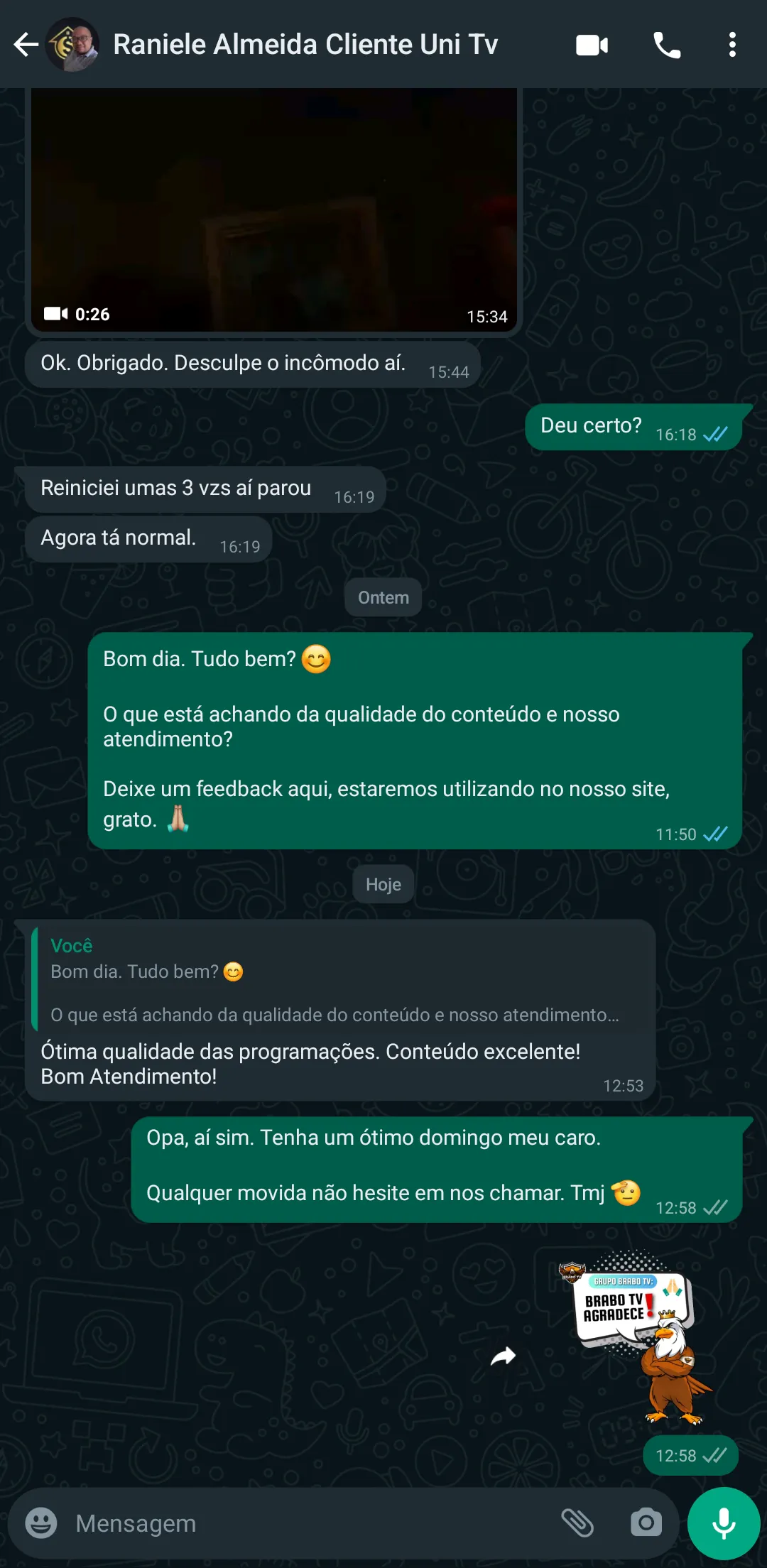
Task: Tap the blue read receipts on 'Deu certo?'
Action: [717, 435]
